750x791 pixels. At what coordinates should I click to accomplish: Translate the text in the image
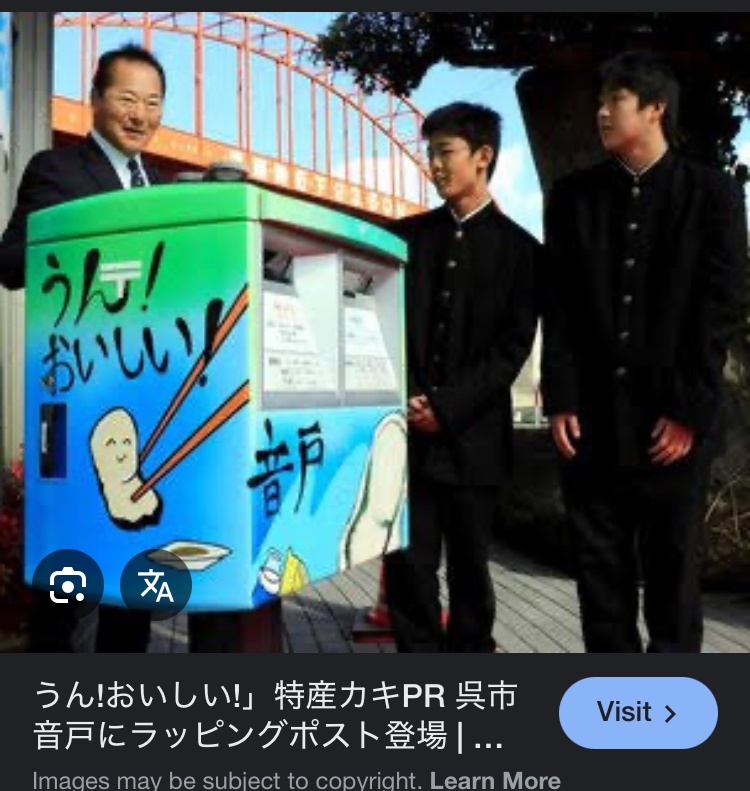pos(156,585)
